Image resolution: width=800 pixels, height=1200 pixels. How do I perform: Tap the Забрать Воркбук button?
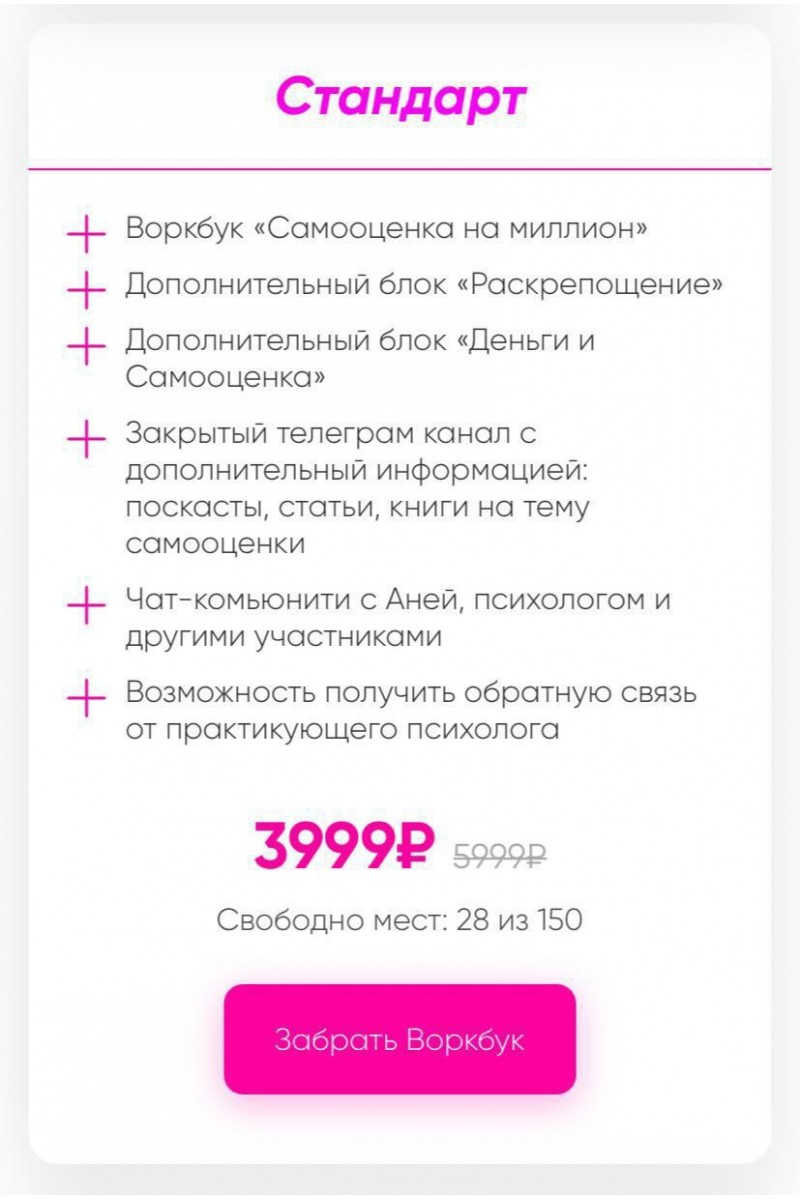(399, 1039)
